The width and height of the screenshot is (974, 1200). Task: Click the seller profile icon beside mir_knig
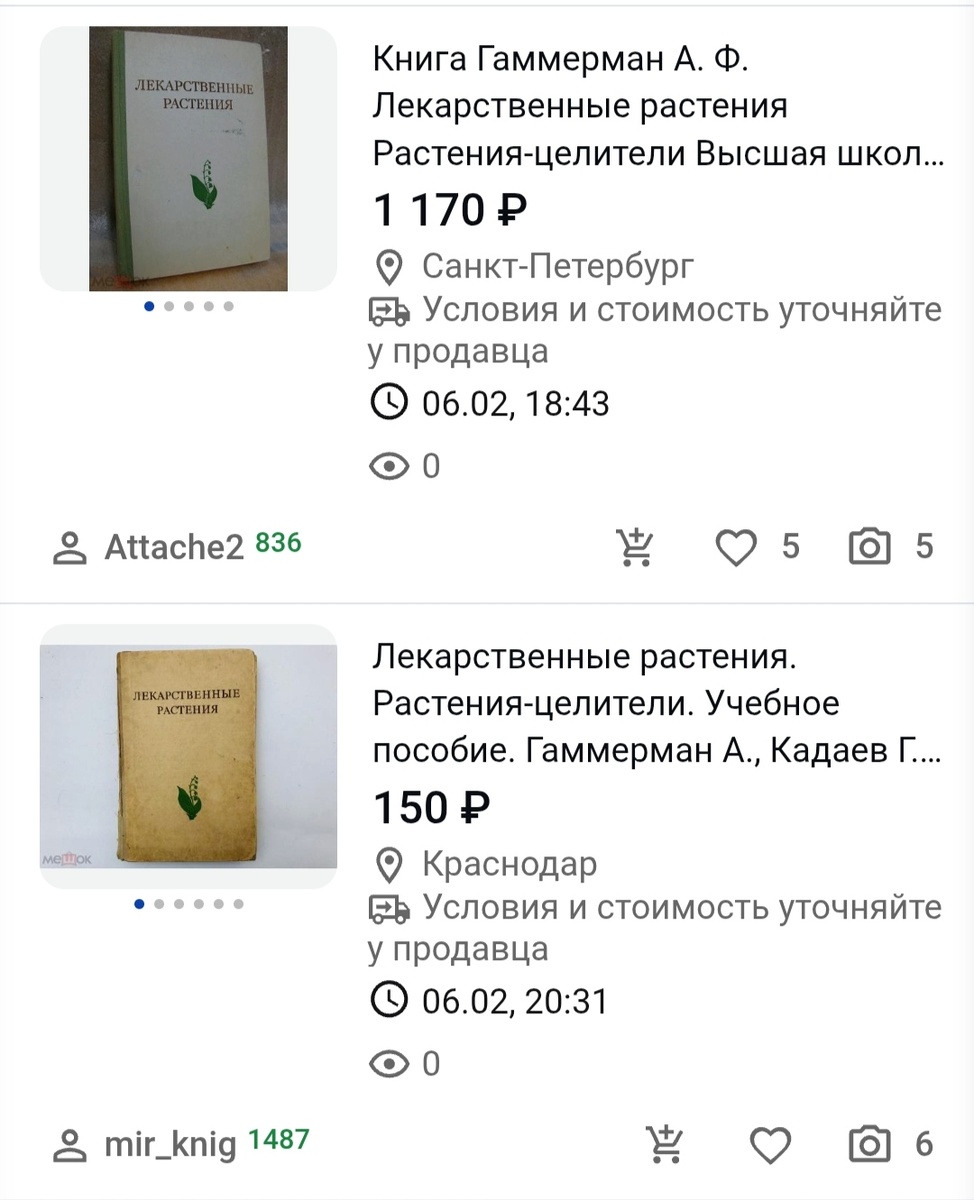click(68, 1146)
